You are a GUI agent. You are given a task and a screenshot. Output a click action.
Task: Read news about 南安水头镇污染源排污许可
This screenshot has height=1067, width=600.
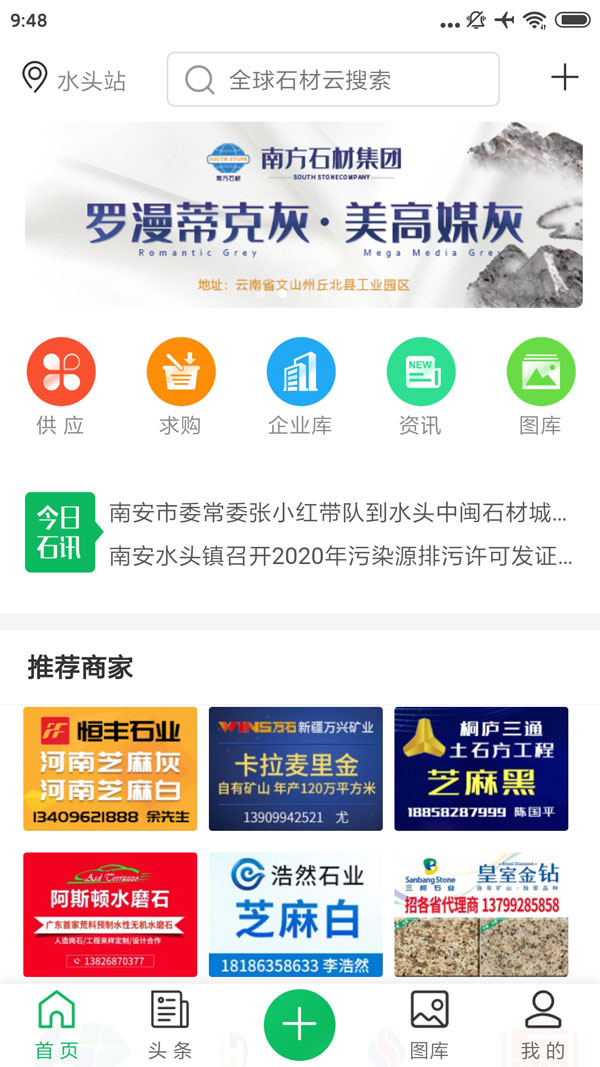tap(340, 555)
